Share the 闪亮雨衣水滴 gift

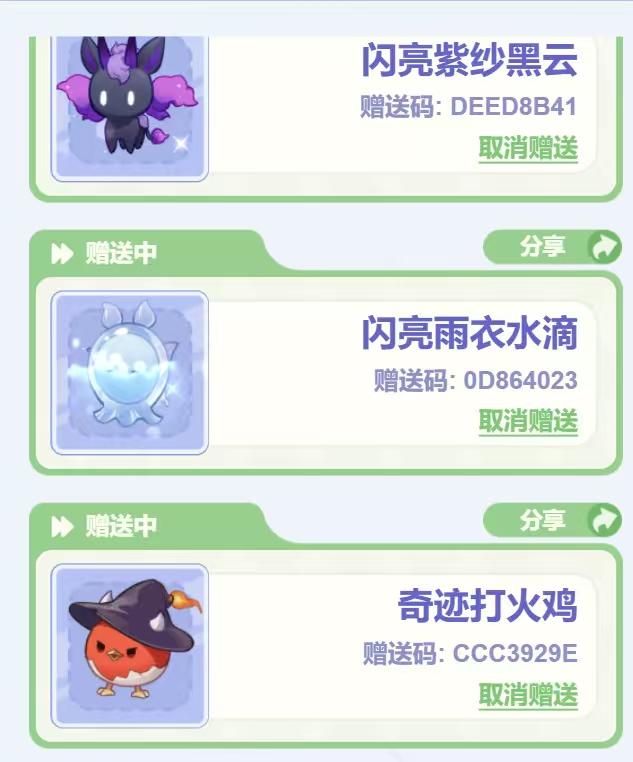point(553,247)
